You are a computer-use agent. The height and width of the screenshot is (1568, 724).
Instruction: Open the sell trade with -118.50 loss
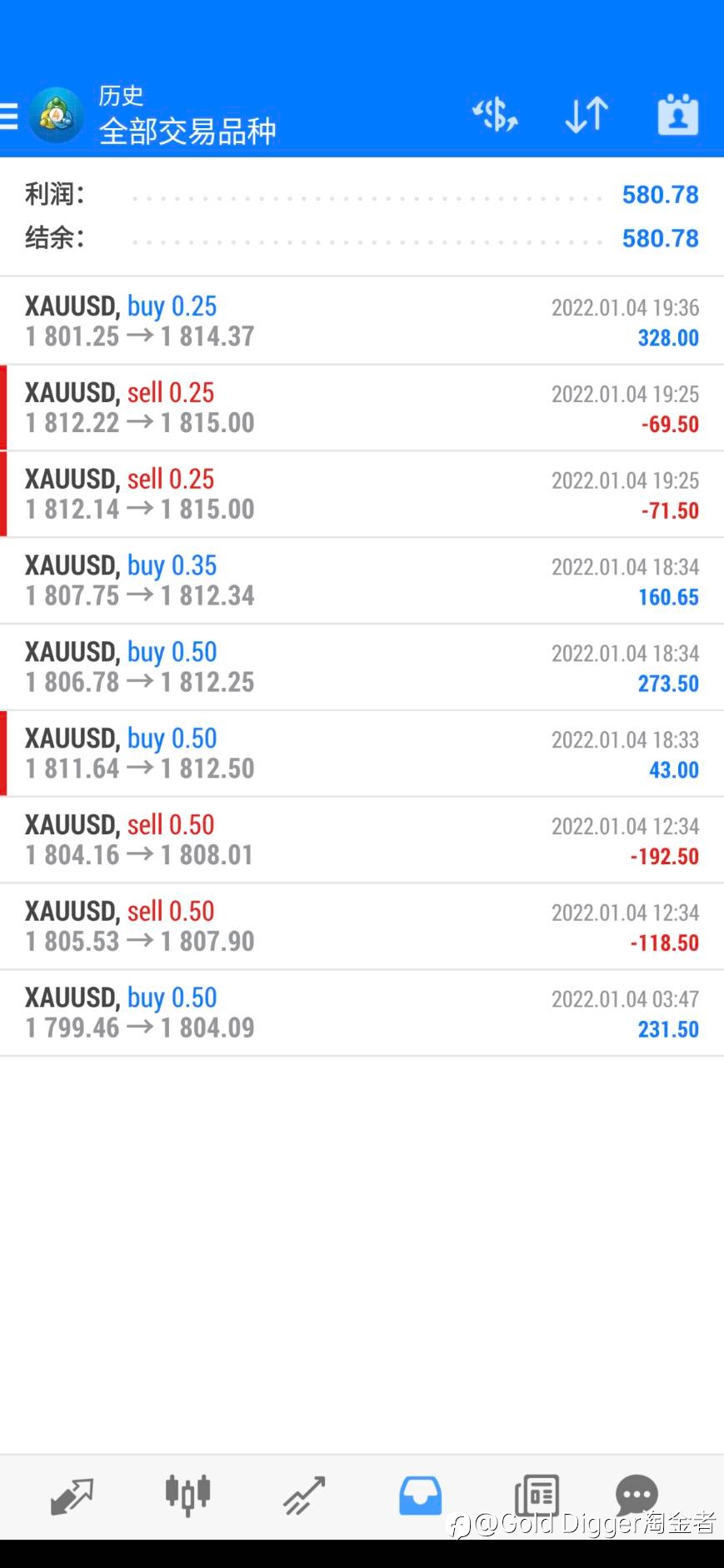pos(362,928)
